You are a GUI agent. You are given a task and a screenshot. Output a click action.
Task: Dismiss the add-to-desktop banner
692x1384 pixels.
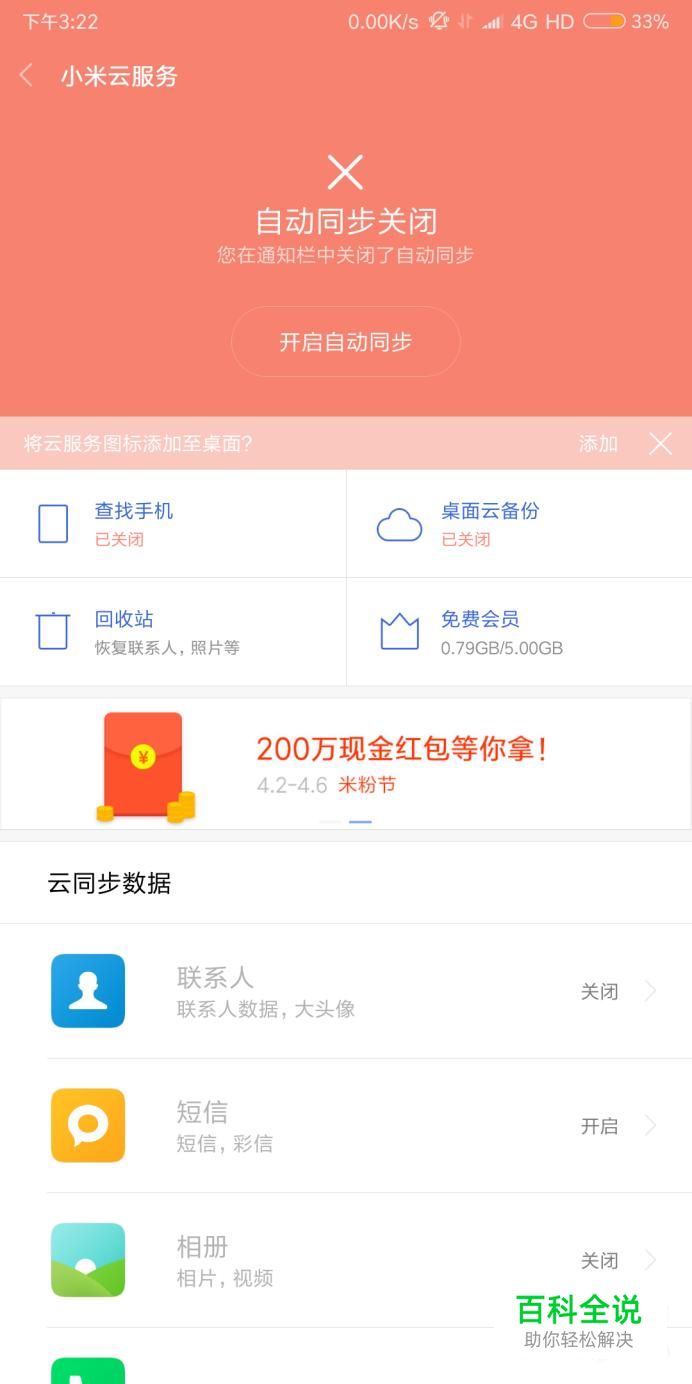(x=660, y=444)
